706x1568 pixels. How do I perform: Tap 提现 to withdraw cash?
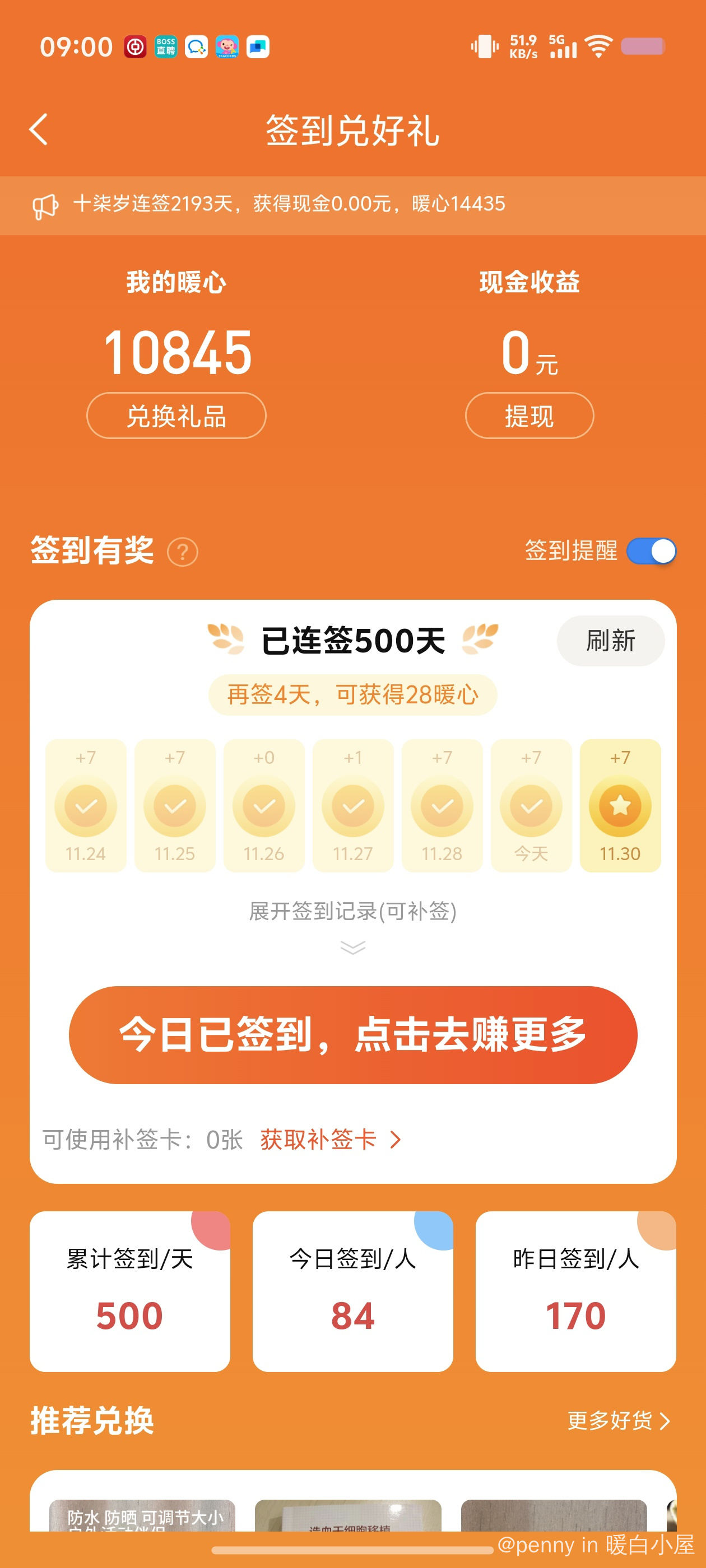[529, 416]
